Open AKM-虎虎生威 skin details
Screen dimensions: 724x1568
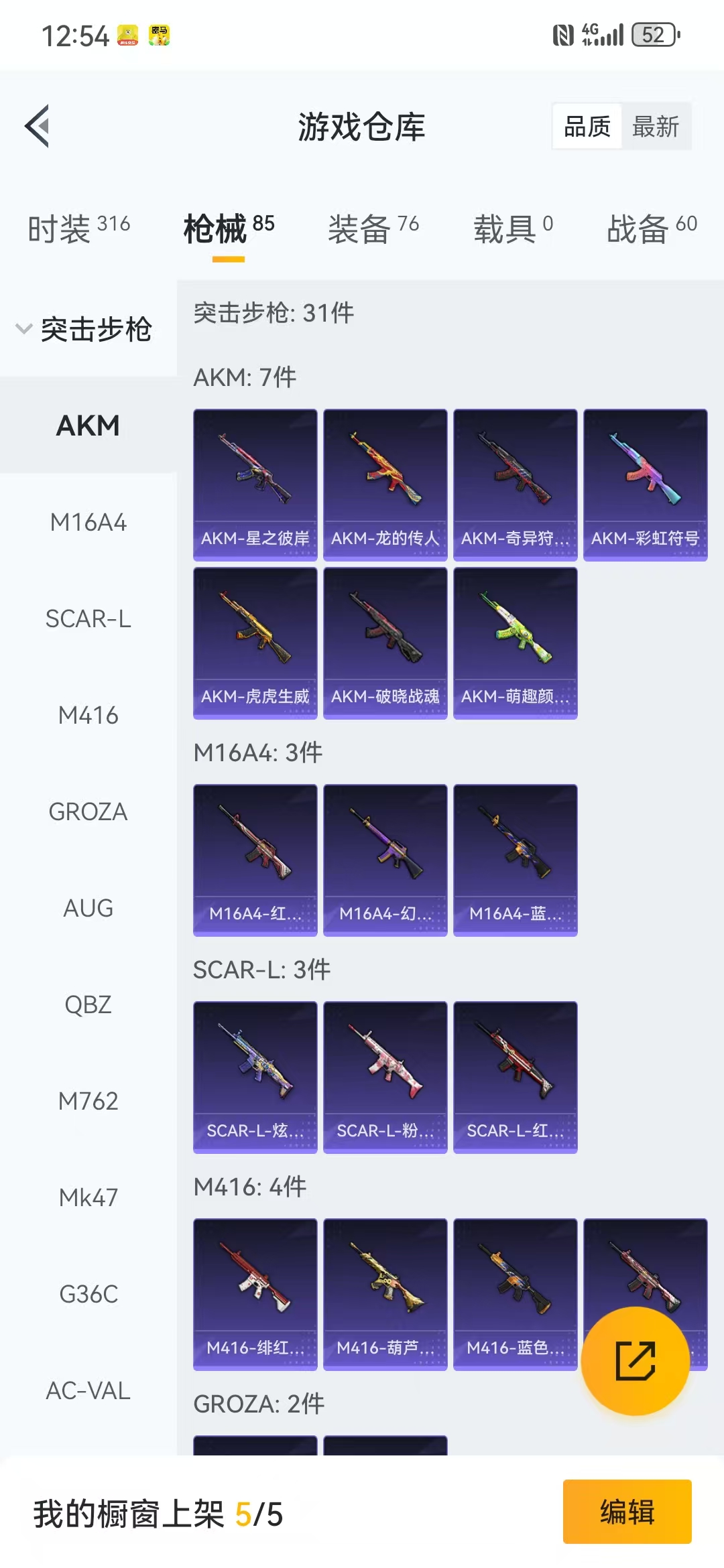click(255, 643)
